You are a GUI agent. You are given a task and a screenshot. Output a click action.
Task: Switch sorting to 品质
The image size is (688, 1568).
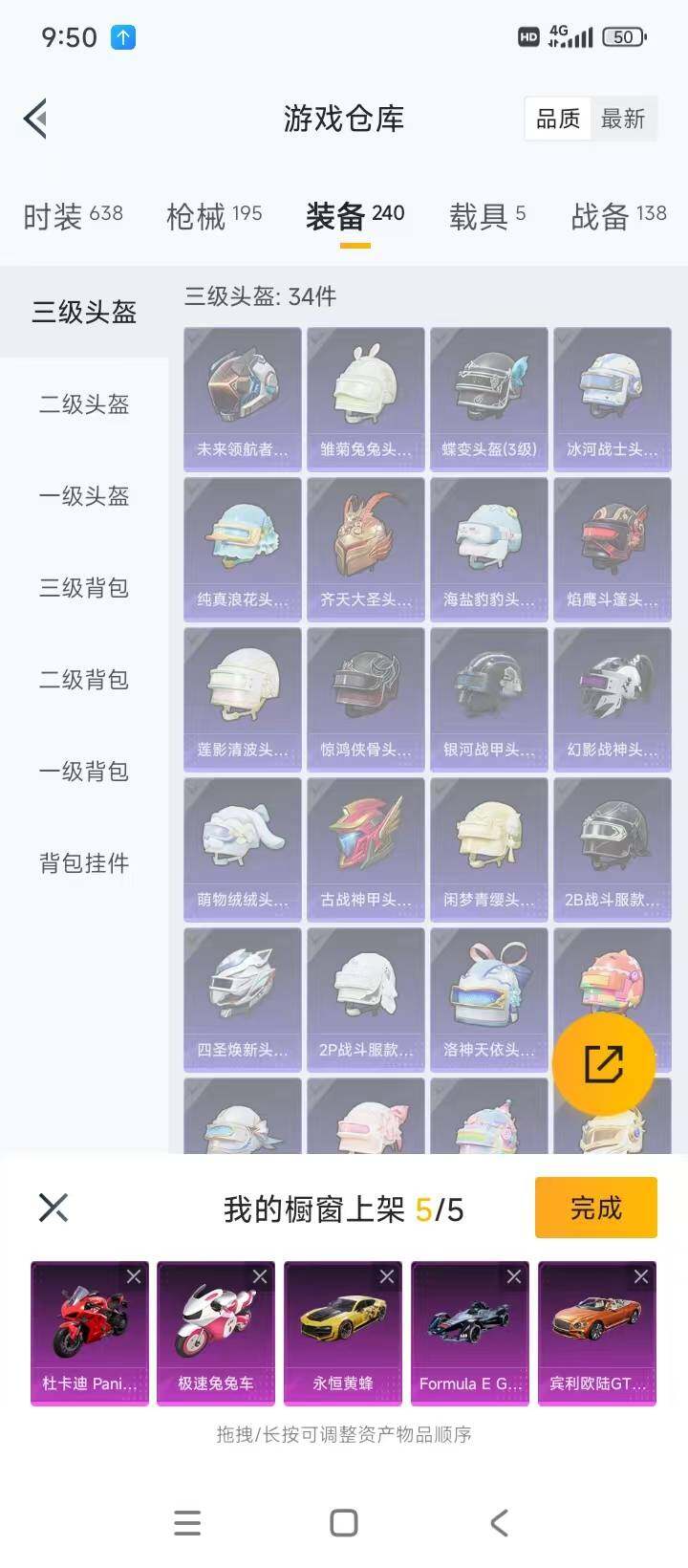point(557,119)
